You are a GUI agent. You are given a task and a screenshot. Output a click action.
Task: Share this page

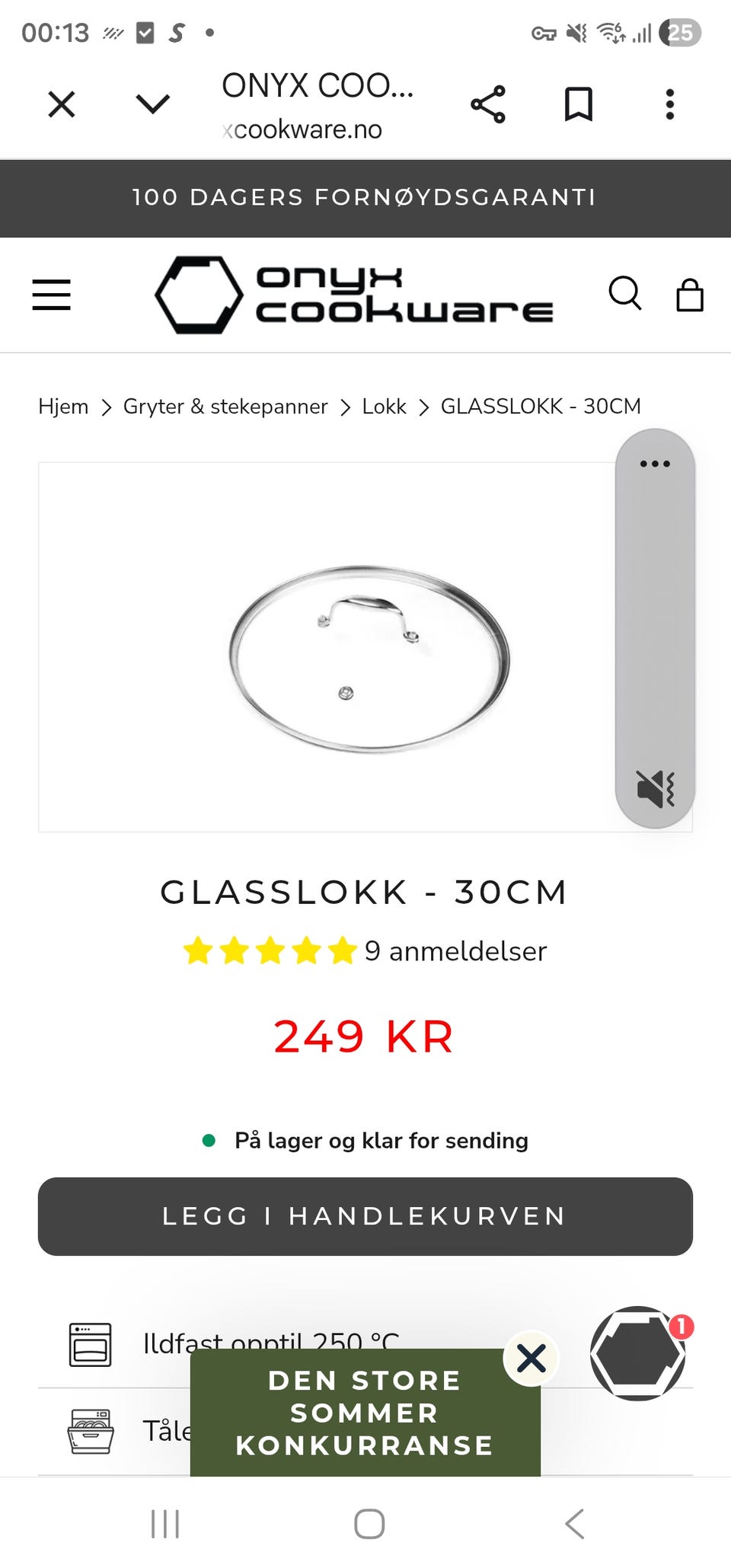click(488, 104)
